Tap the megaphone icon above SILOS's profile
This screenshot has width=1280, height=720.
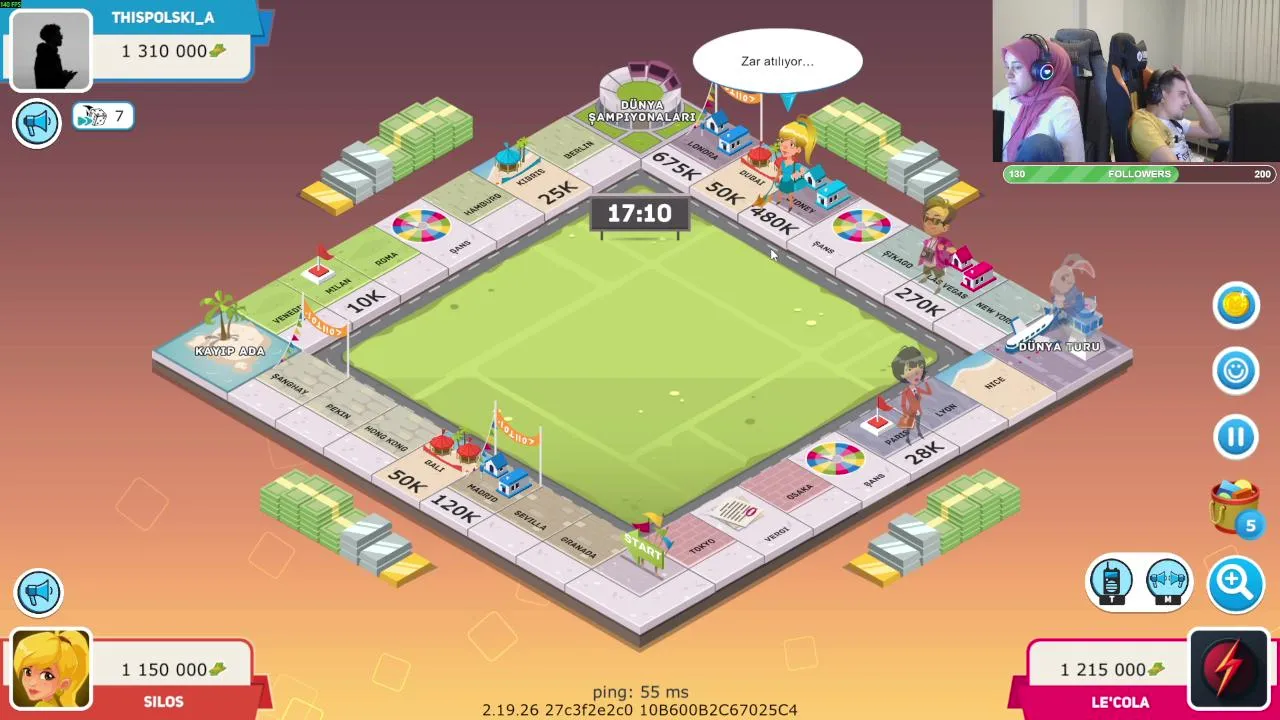[39, 592]
